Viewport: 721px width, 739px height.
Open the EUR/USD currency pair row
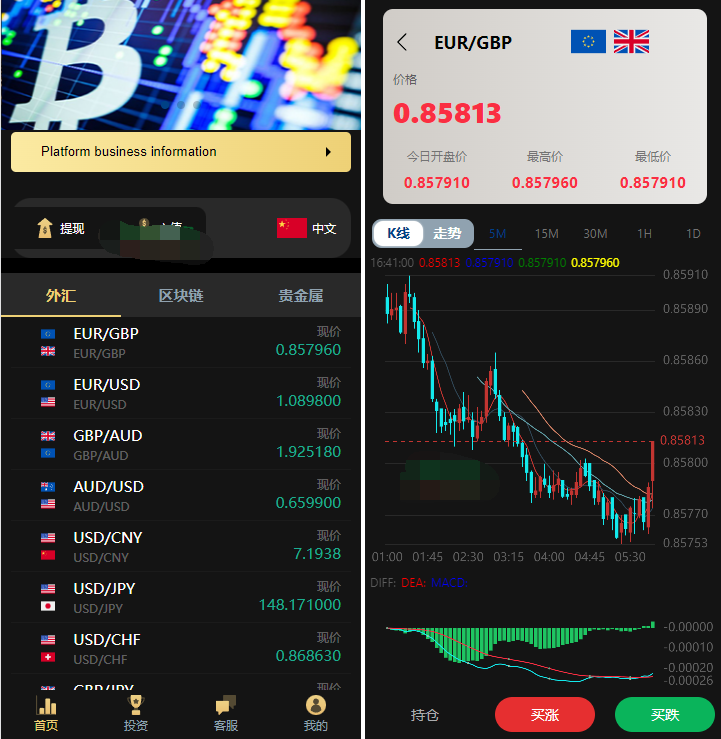pos(181,393)
